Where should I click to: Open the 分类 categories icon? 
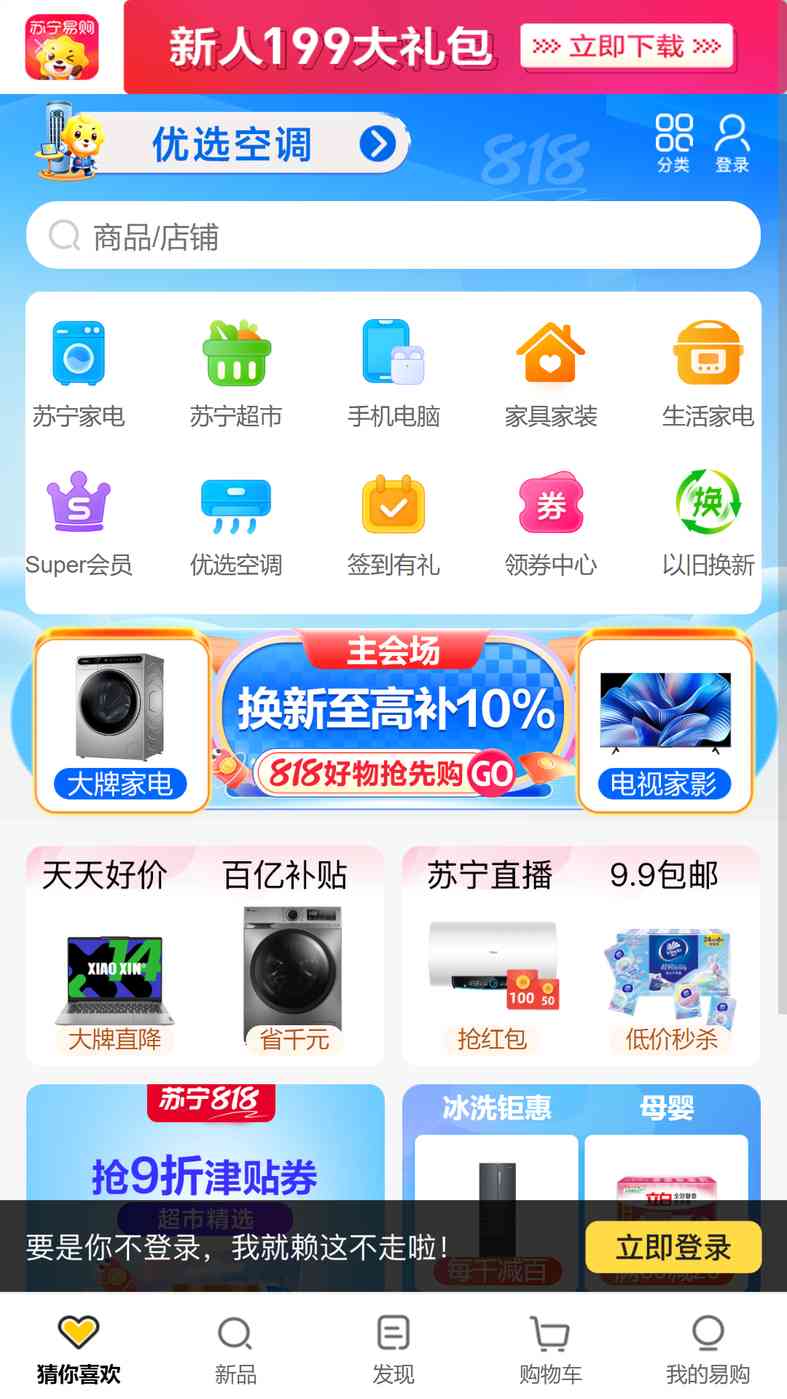[673, 143]
